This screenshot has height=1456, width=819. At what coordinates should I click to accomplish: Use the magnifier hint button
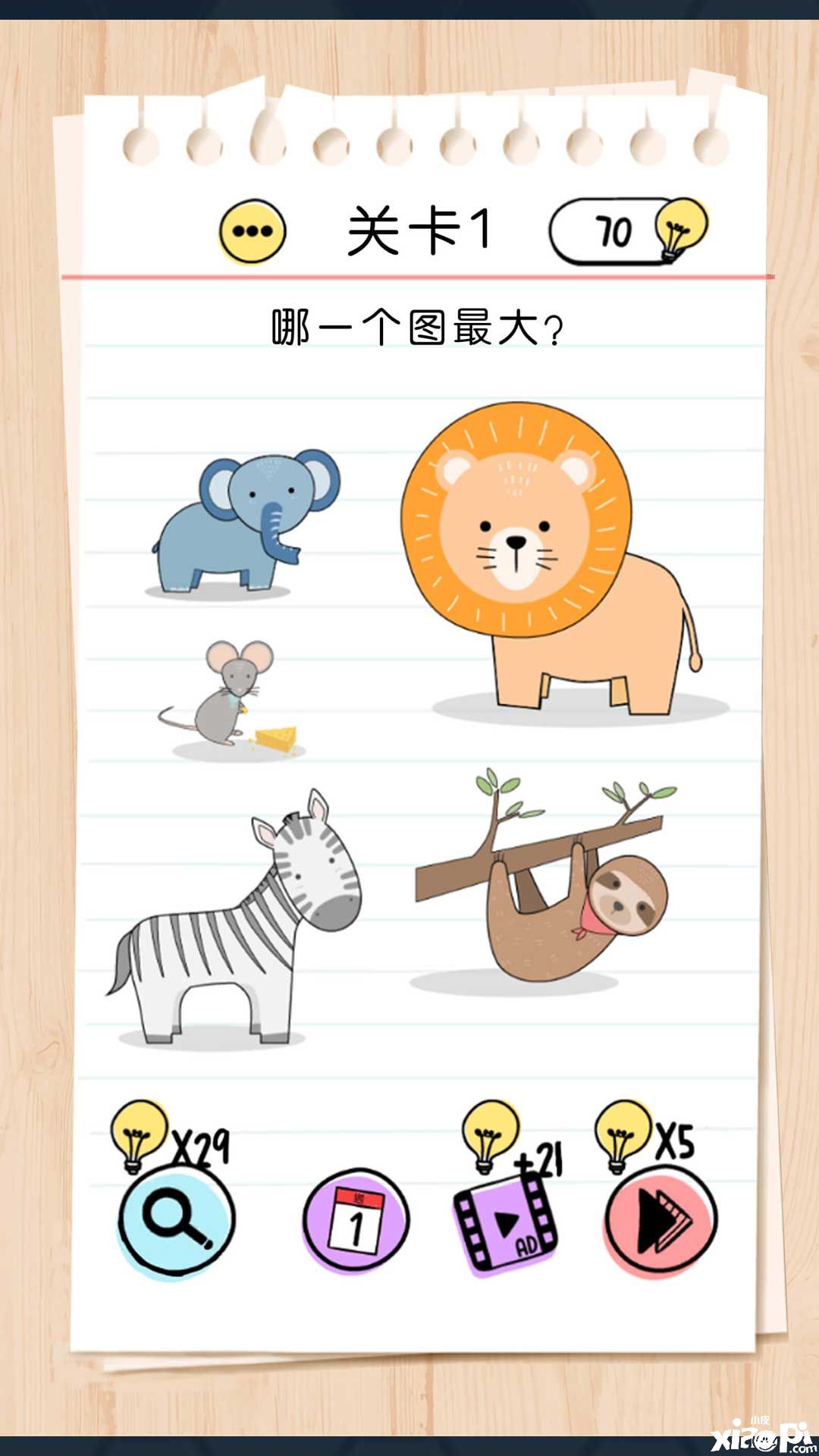(x=177, y=1221)
